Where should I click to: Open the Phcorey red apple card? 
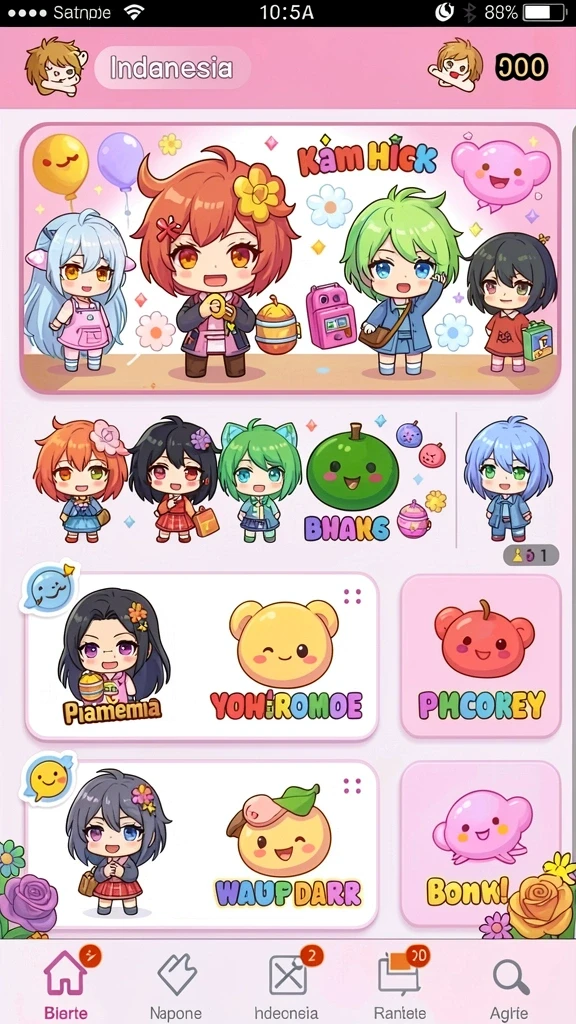(481, 656)
